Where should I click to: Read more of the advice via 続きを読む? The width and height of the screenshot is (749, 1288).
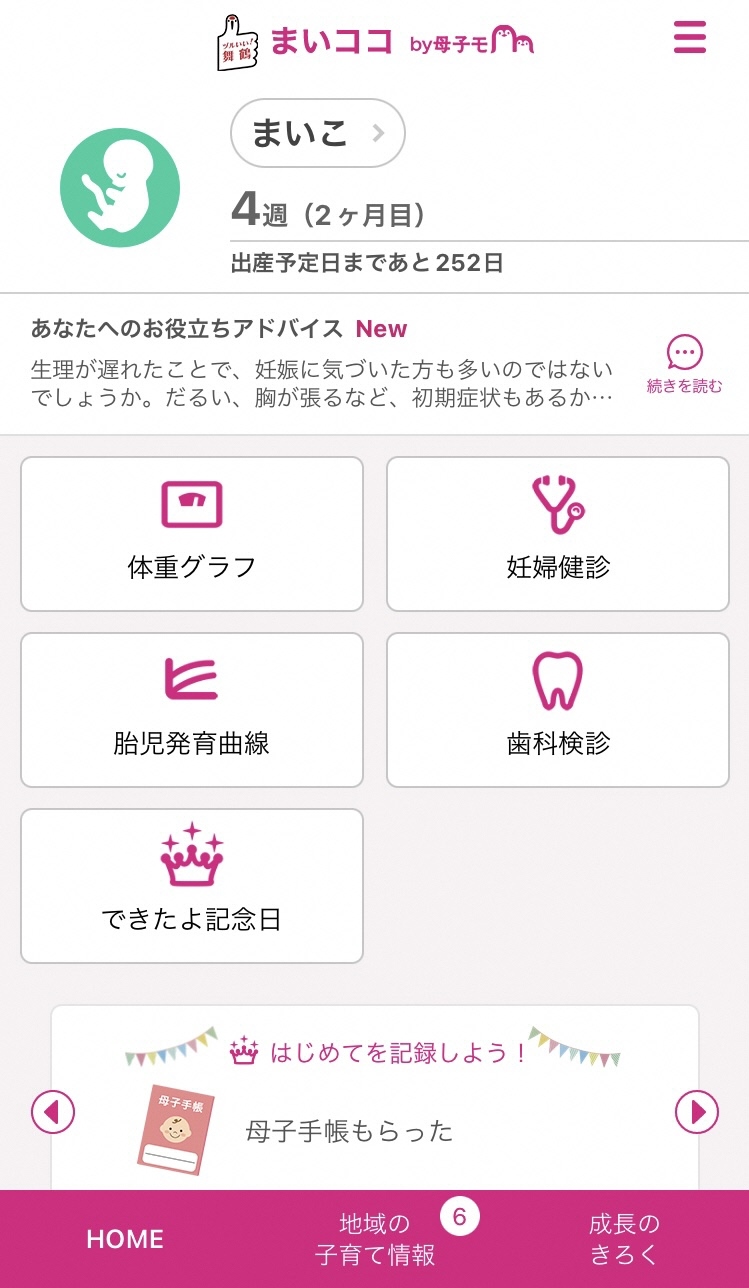tap(684, 365)
